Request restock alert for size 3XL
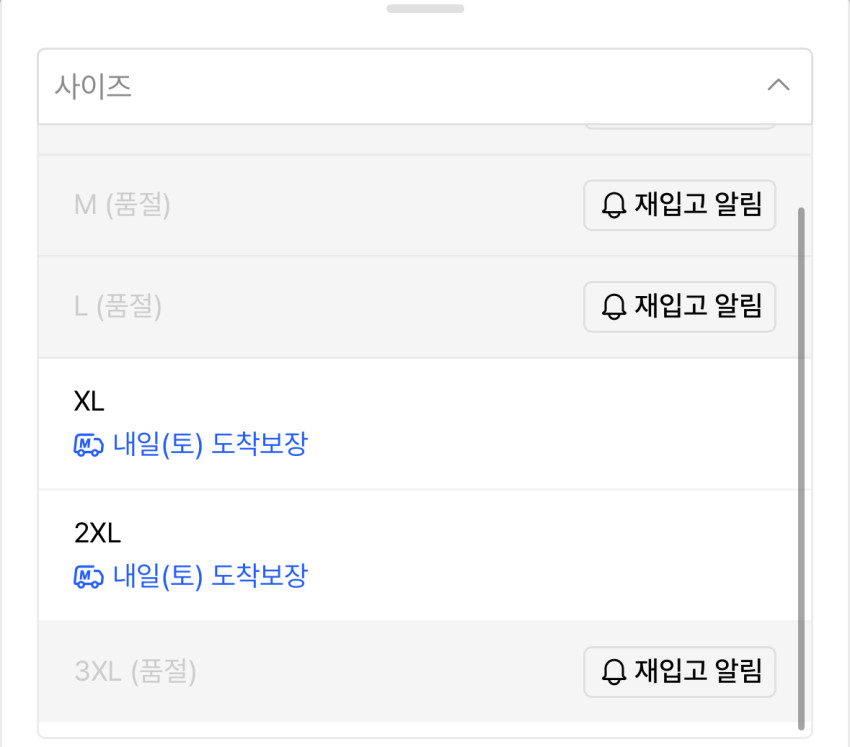The height and width of the screenshot is (747, 850). click(679, 671)
